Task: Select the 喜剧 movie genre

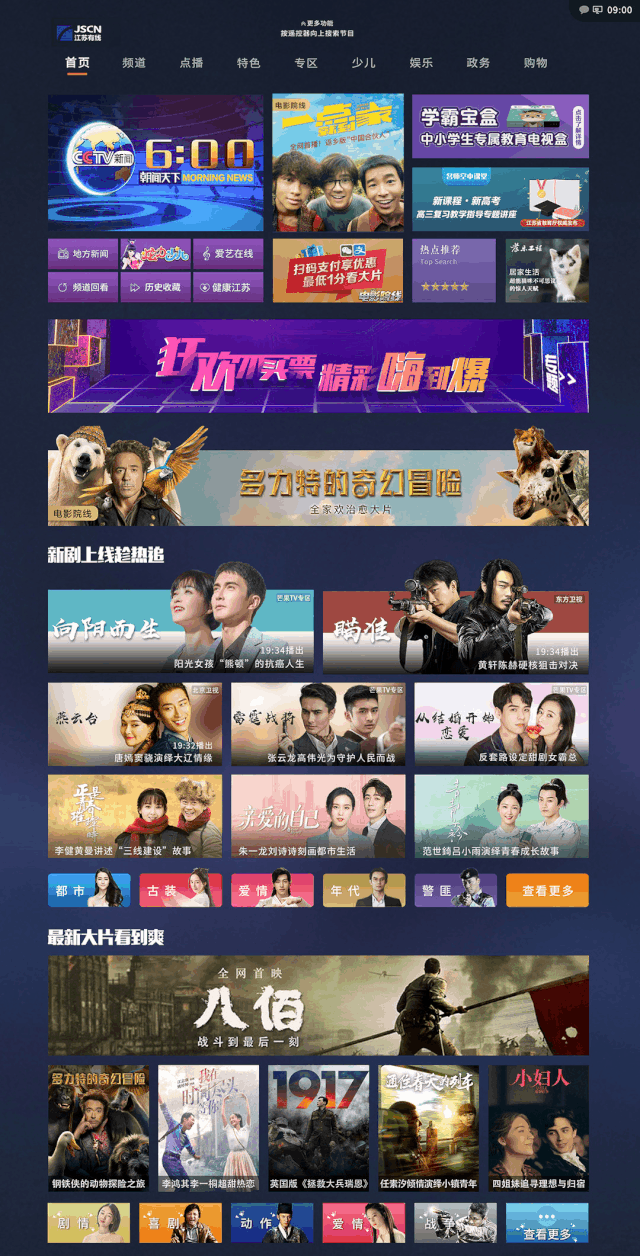Action: [x=180, y=1223]
